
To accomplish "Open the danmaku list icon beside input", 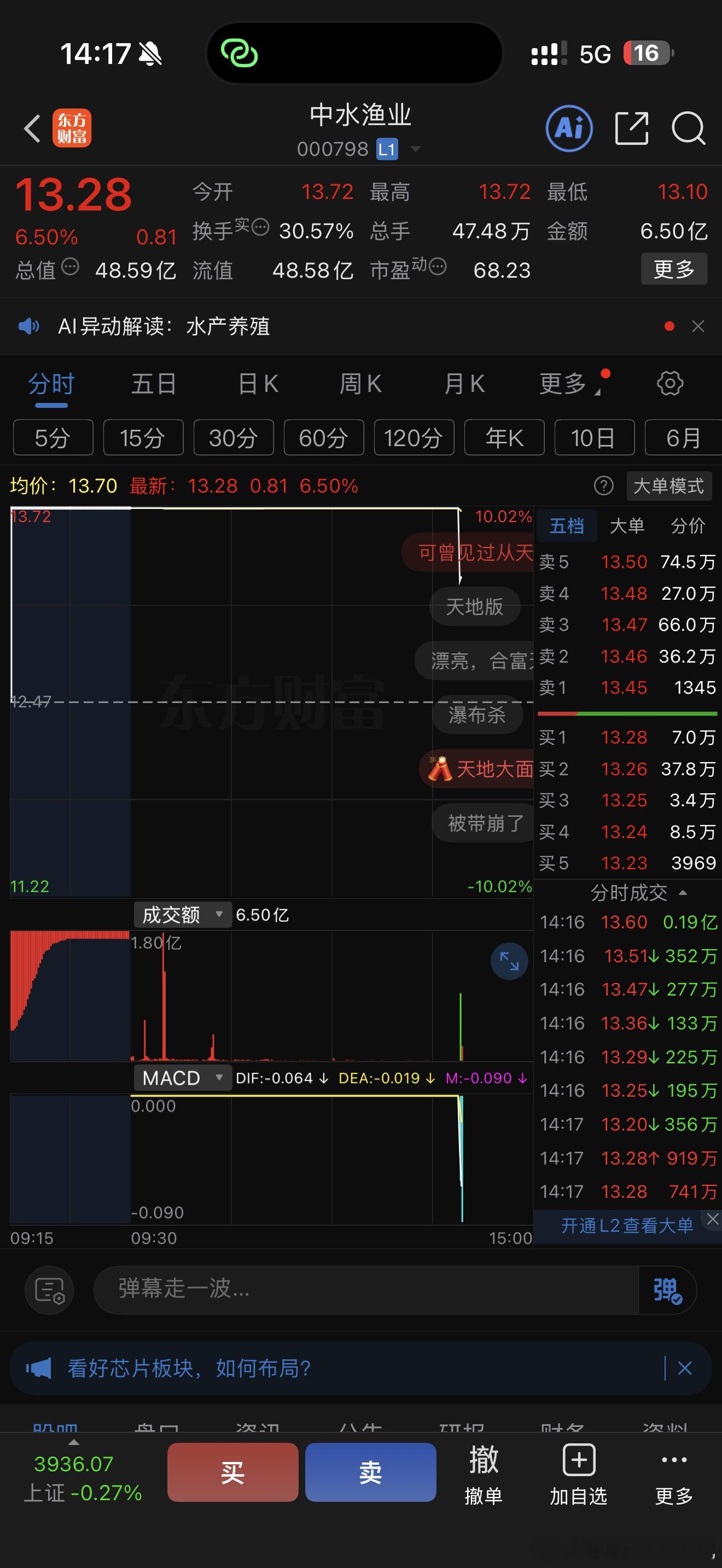I will tap(49, 1290).
